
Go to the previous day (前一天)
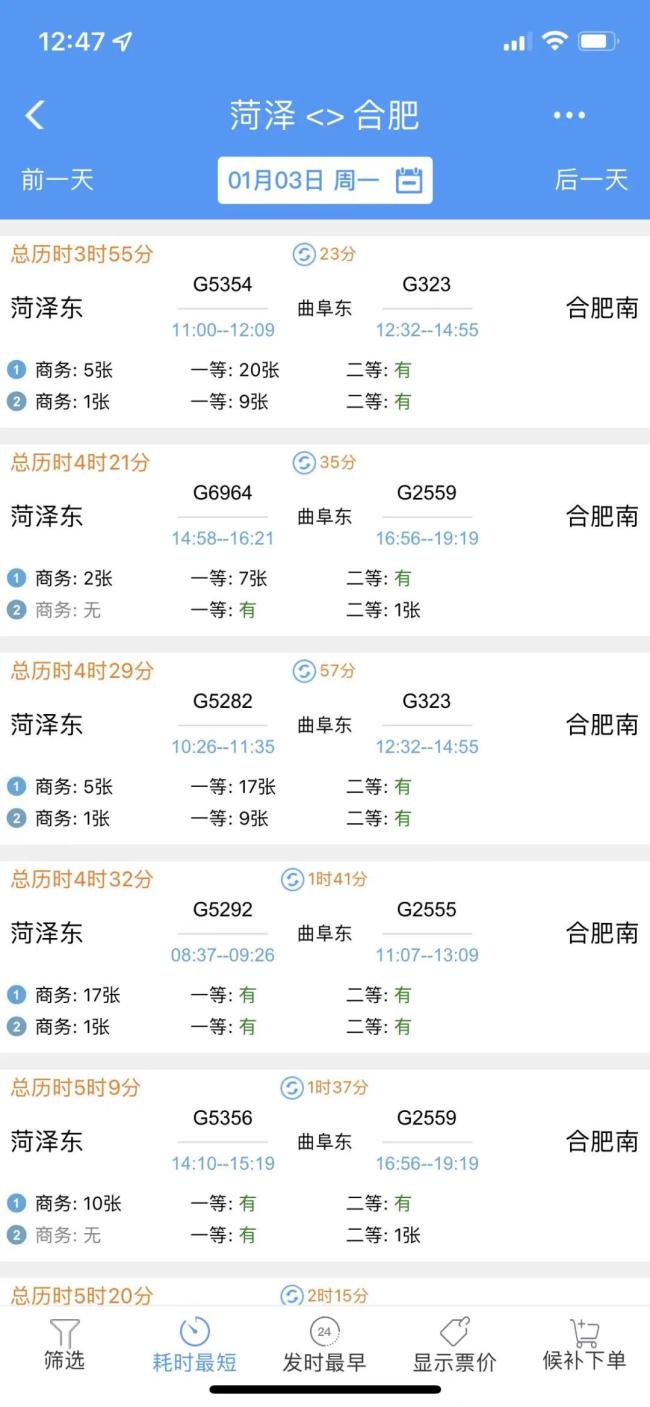pos(57,180)
